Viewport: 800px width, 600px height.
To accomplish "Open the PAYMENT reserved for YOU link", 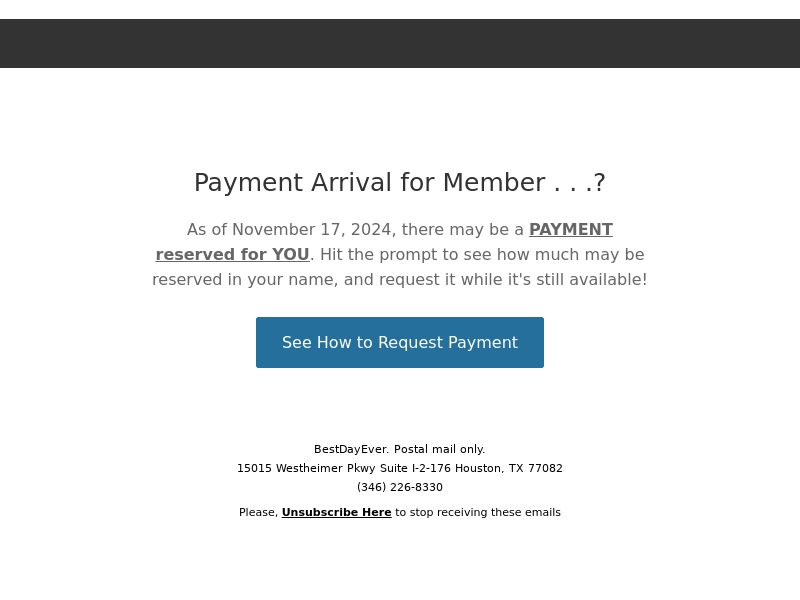I will click(570, 230).
